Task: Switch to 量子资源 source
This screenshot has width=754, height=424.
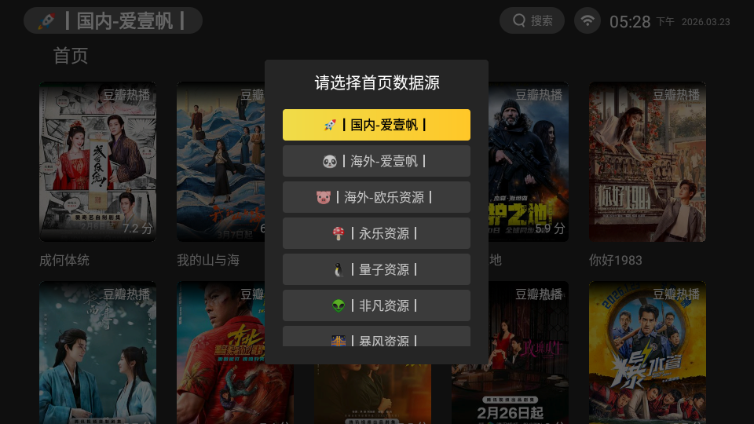Action: click(376, 269)
